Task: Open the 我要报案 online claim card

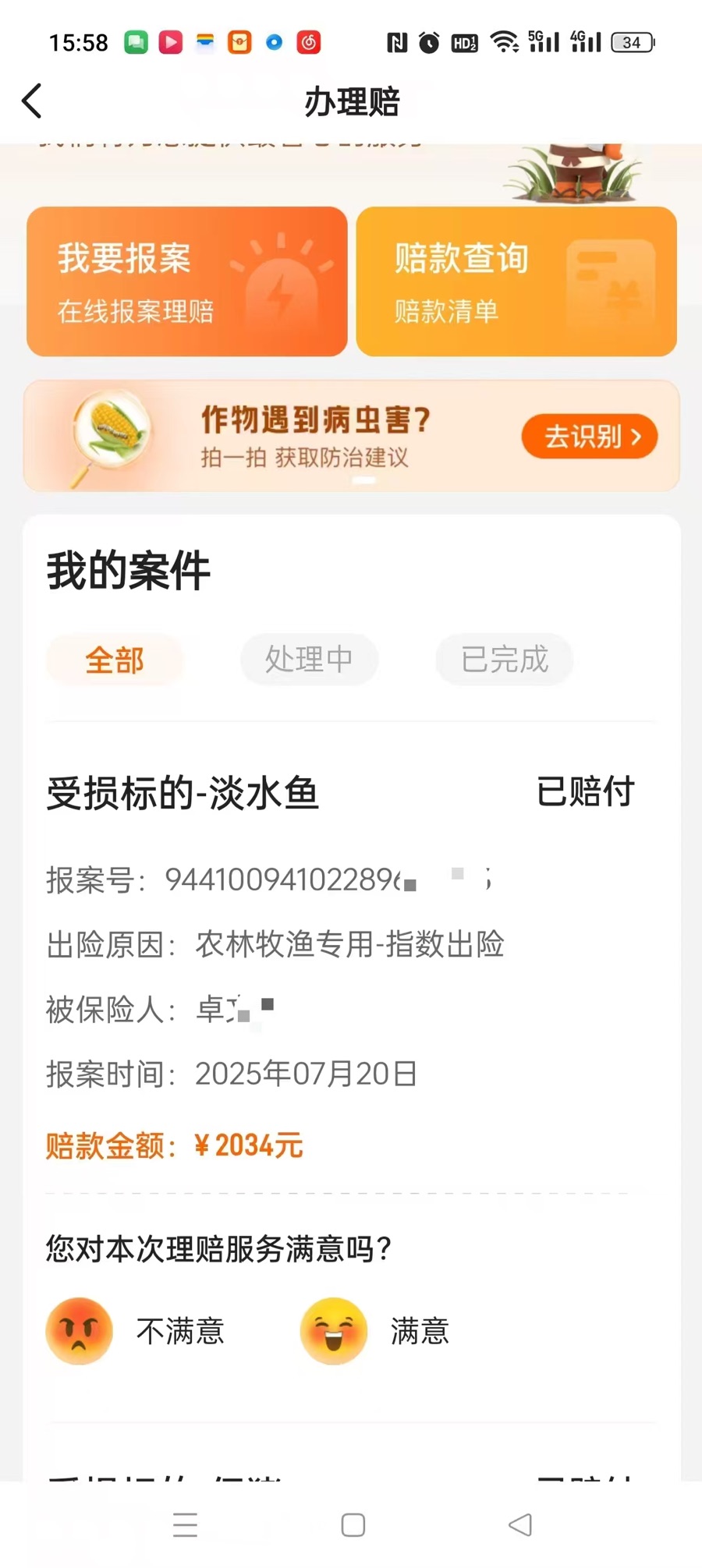Action: (187, 281)
